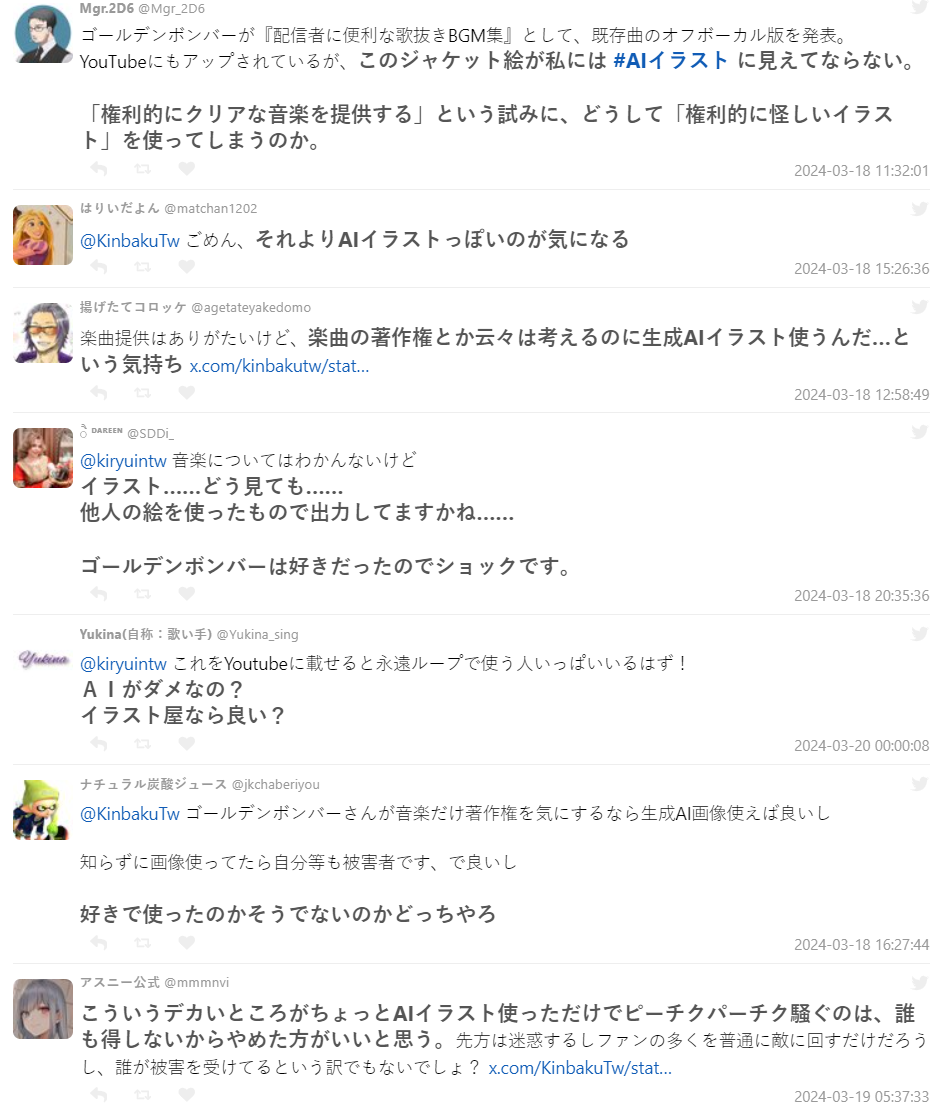The height and width of the screenshot is (1117, 932).
Task: Like the tweet by @SDDi_
Action: (x=186, y=593)
